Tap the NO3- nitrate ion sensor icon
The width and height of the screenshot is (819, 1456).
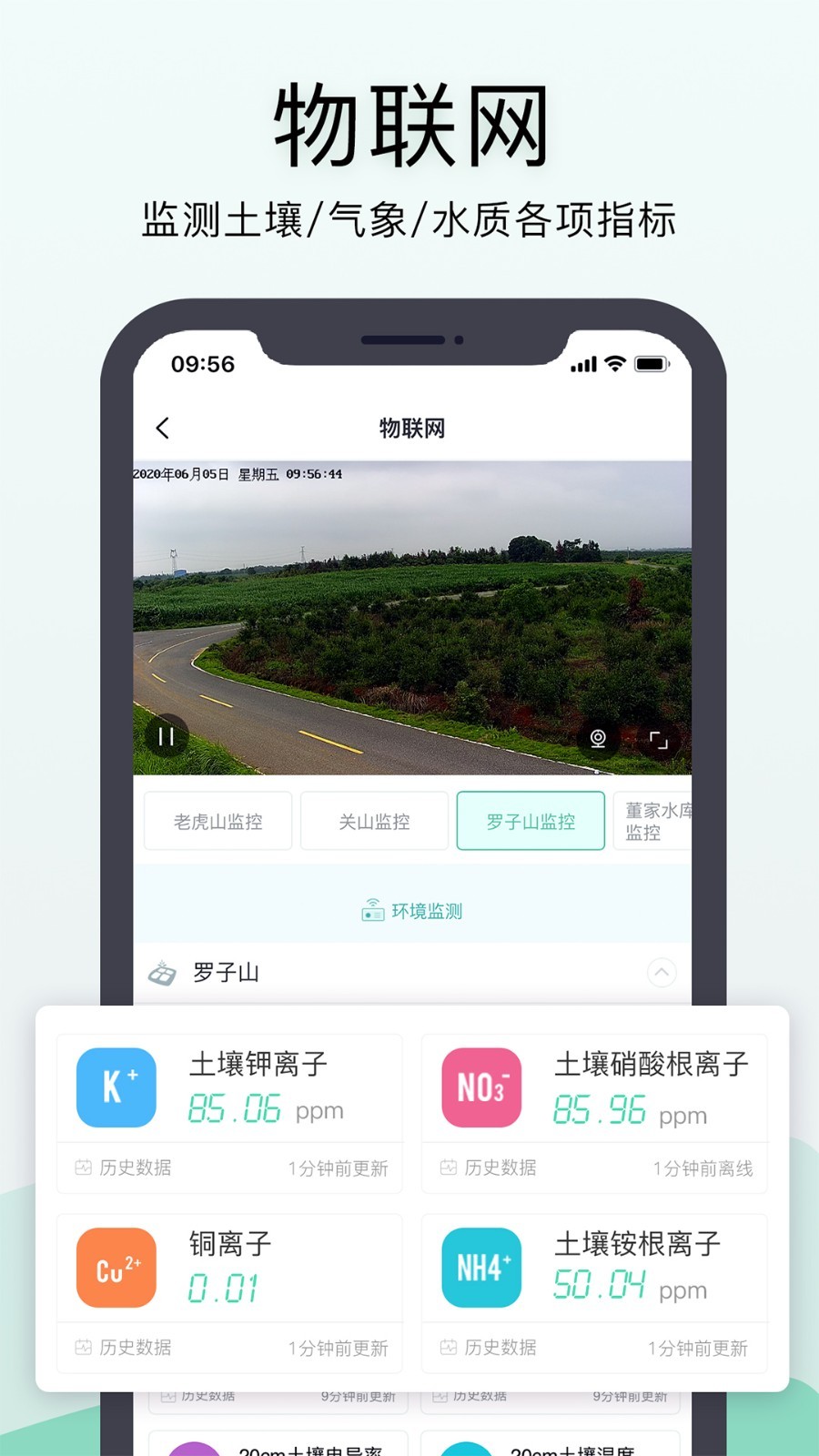pyautogui.click(x=480, y=1087)
